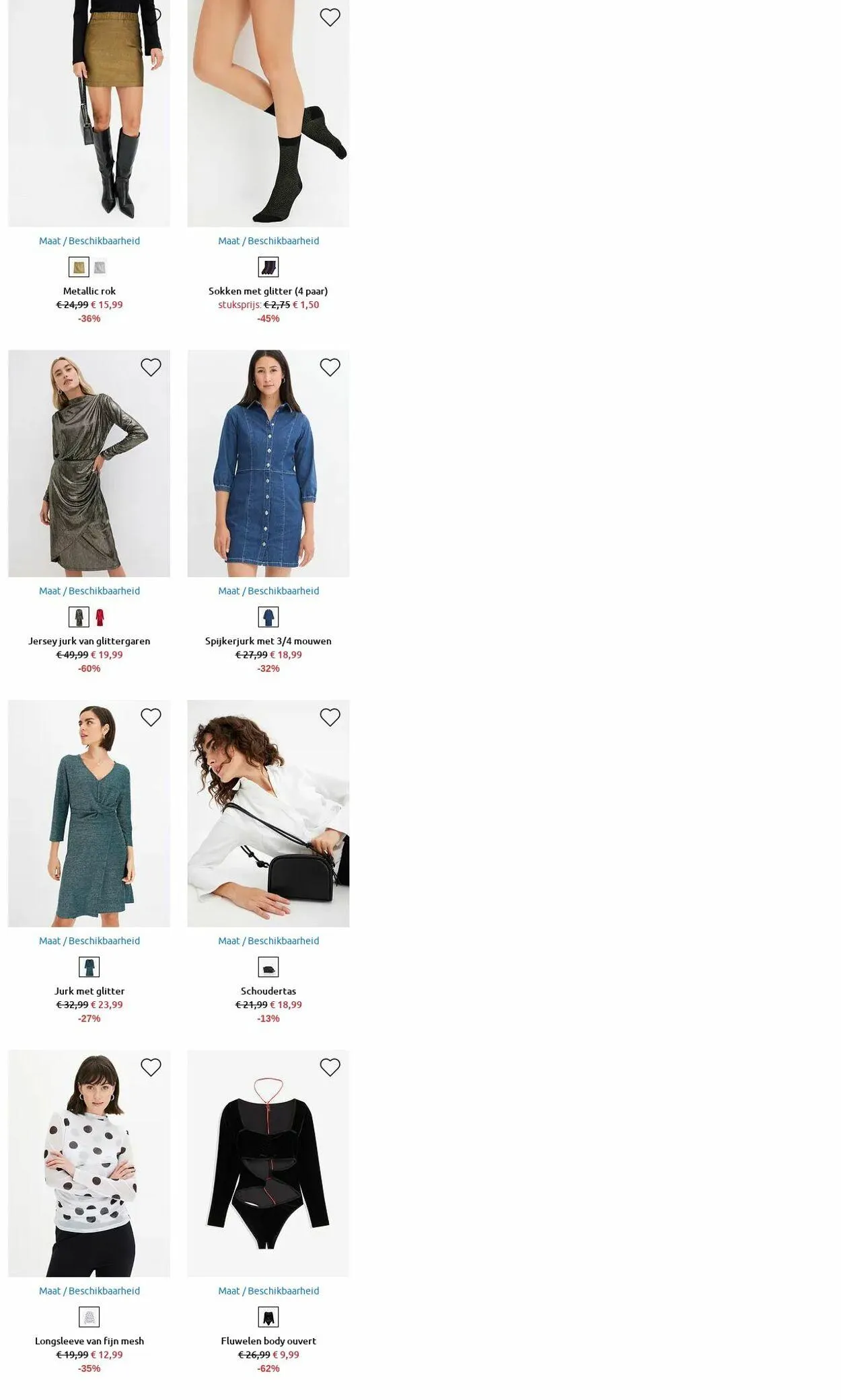Open the Fluwelen body ouvert product
The height and width of the screenshot is (1400, 841).
tap(268, 1341)
